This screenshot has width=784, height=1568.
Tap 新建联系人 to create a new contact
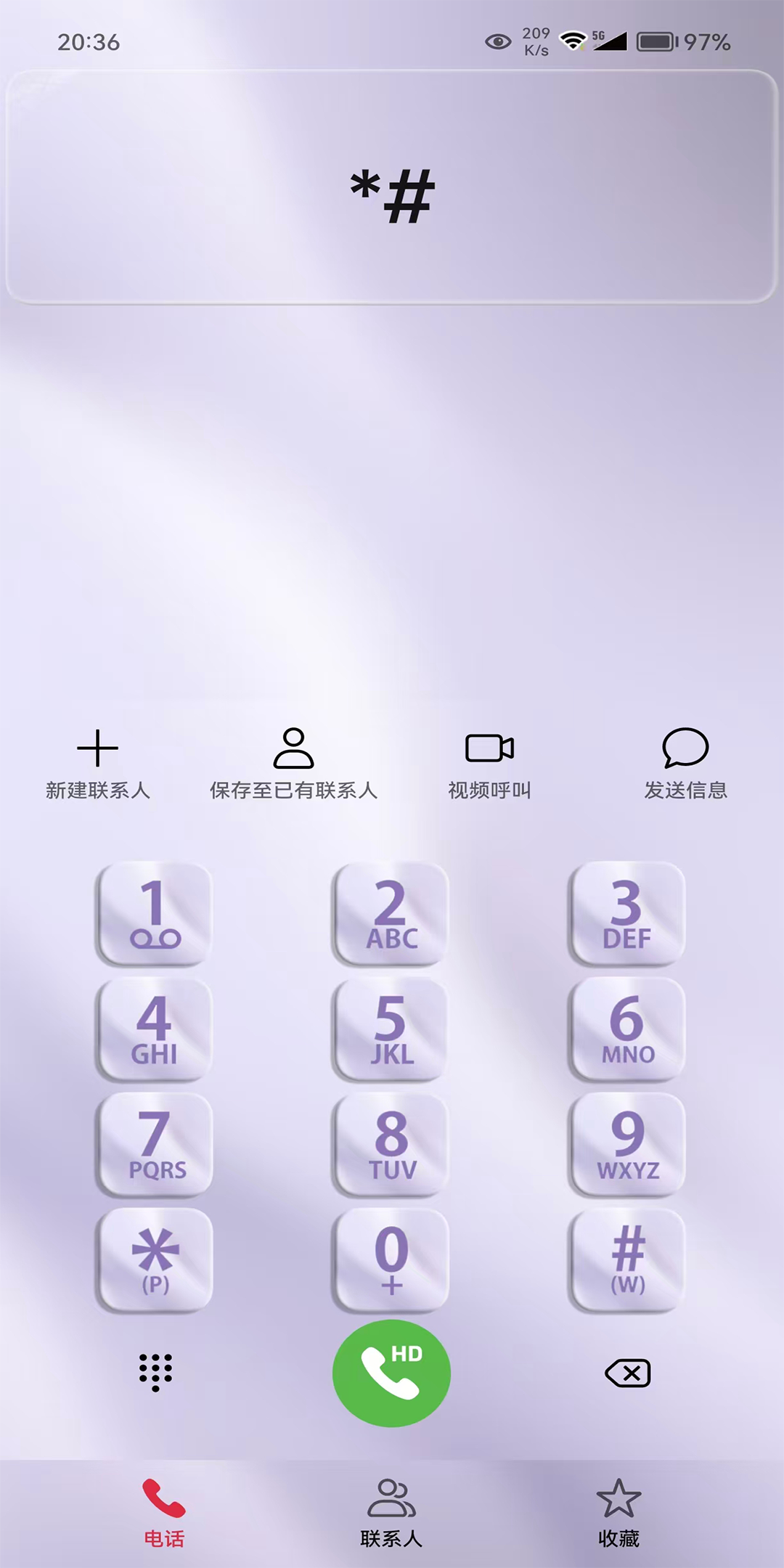pos(97,764)
